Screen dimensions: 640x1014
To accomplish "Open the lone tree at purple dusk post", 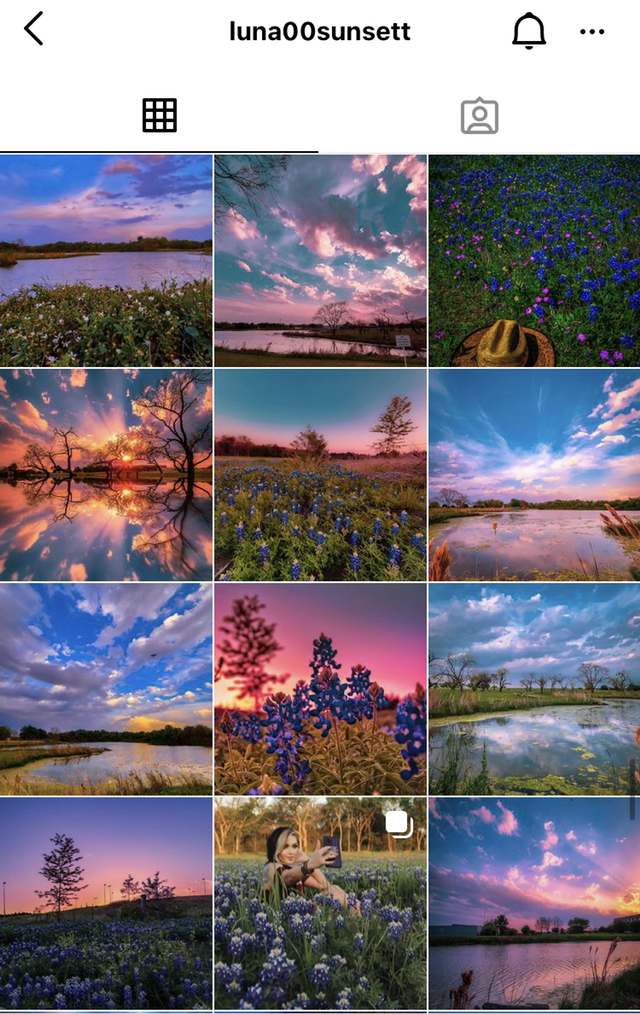I will click(x=106, y=903).
